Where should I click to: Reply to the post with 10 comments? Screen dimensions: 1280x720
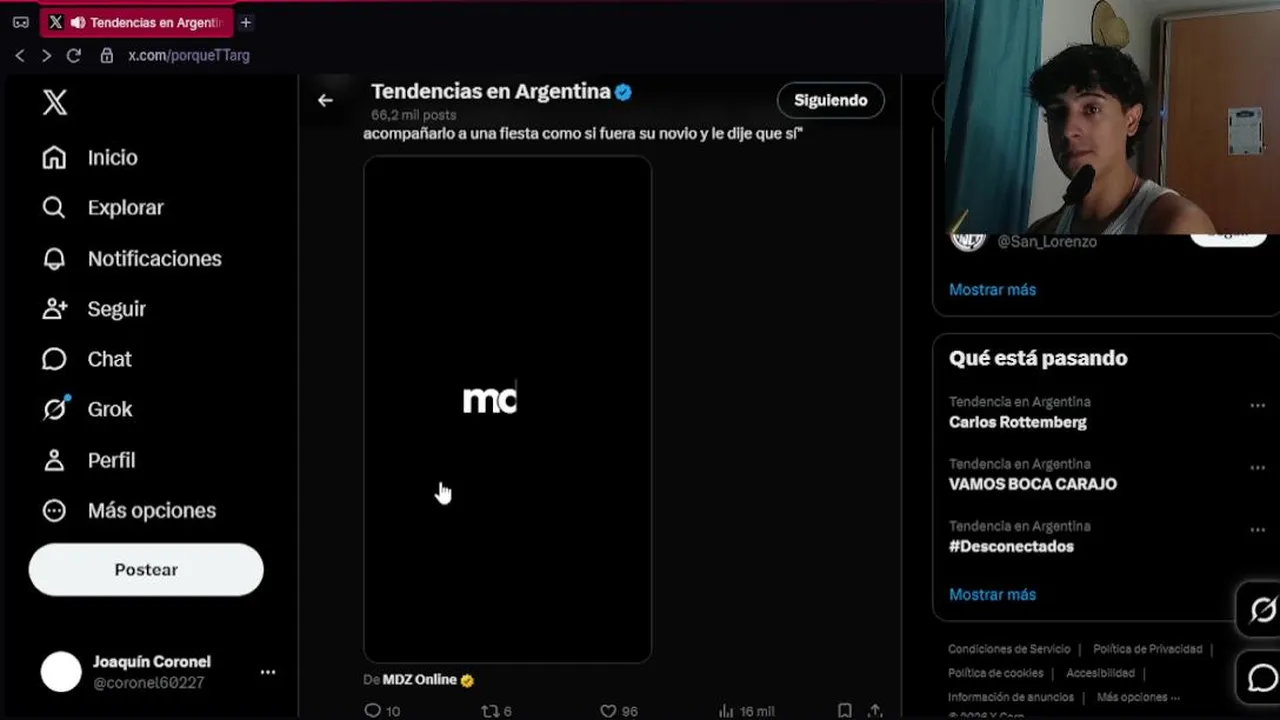point(374,711)
